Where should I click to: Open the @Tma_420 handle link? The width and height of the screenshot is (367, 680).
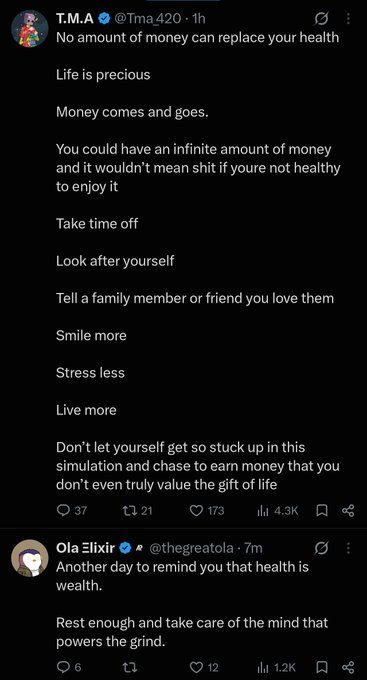[147, 19]
